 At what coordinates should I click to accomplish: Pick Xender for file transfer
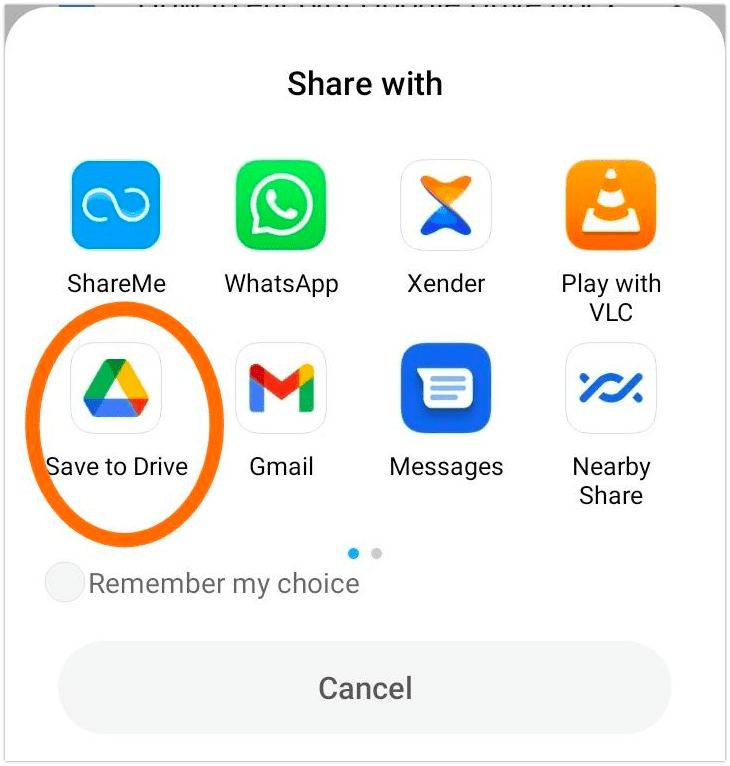coord(446,204)
